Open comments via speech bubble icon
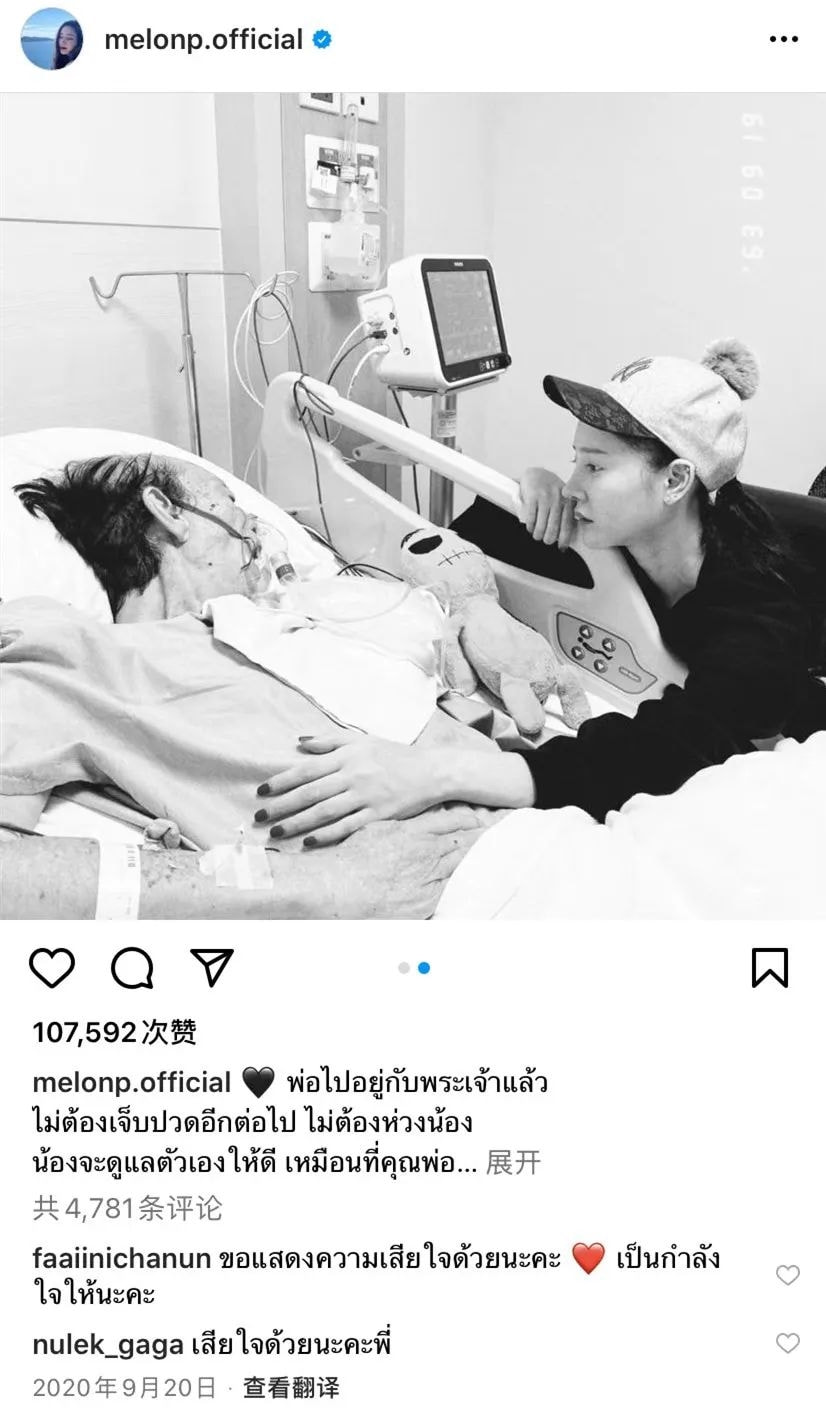Viewport: 826px width, 1420px height. pos(132,968)
